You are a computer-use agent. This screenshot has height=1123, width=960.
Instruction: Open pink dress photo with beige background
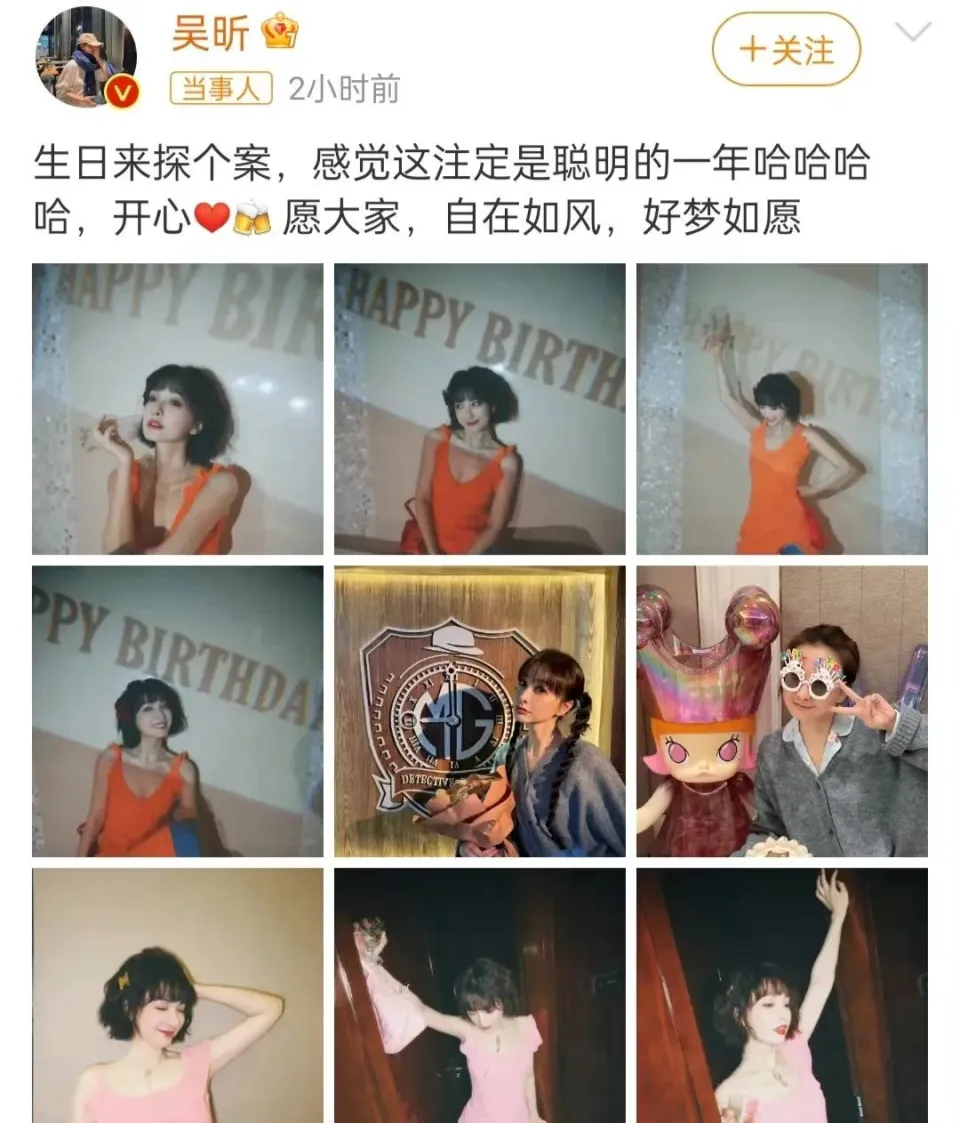pos(178,995)
